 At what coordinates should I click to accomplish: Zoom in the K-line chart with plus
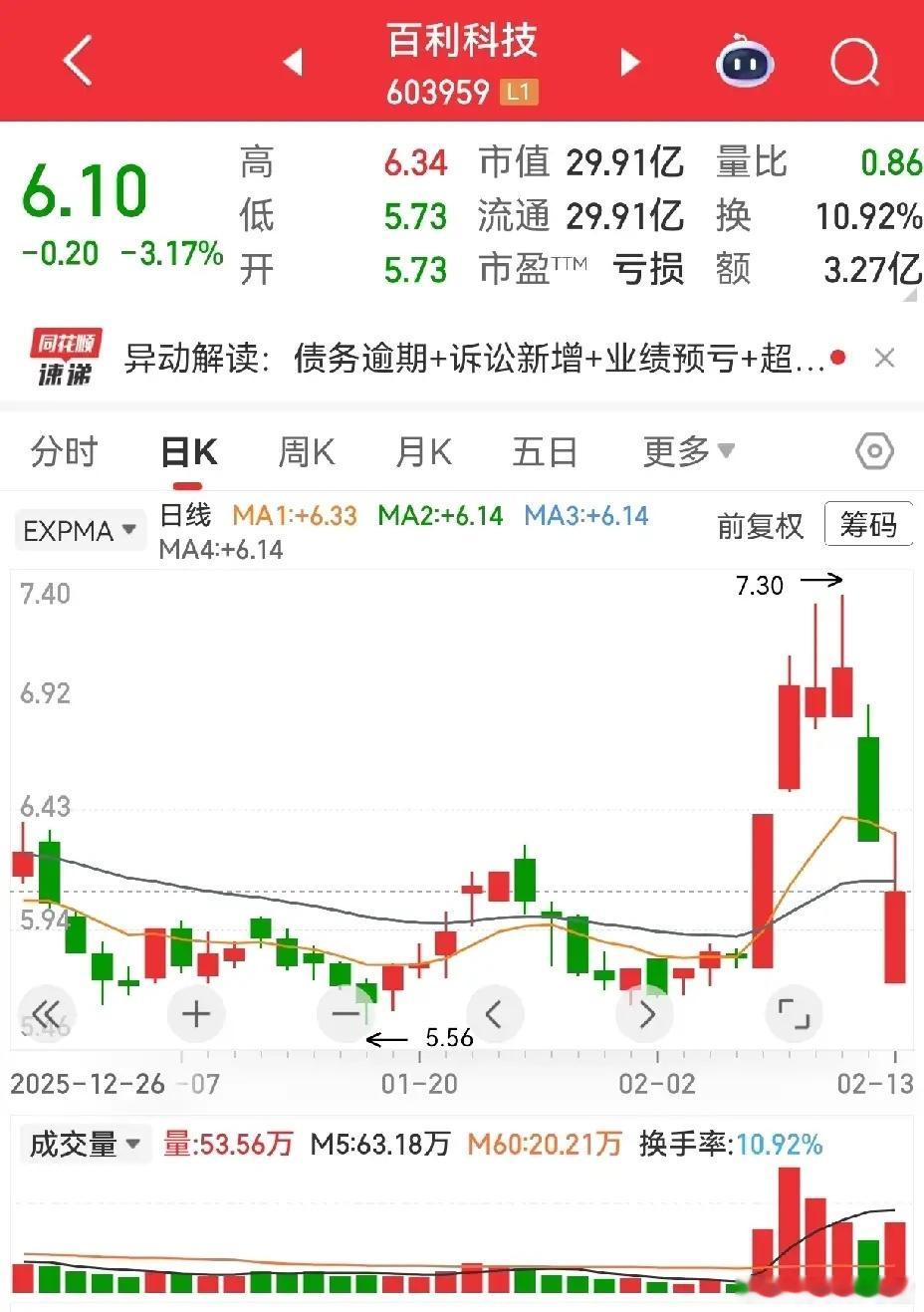point(196,1014)
